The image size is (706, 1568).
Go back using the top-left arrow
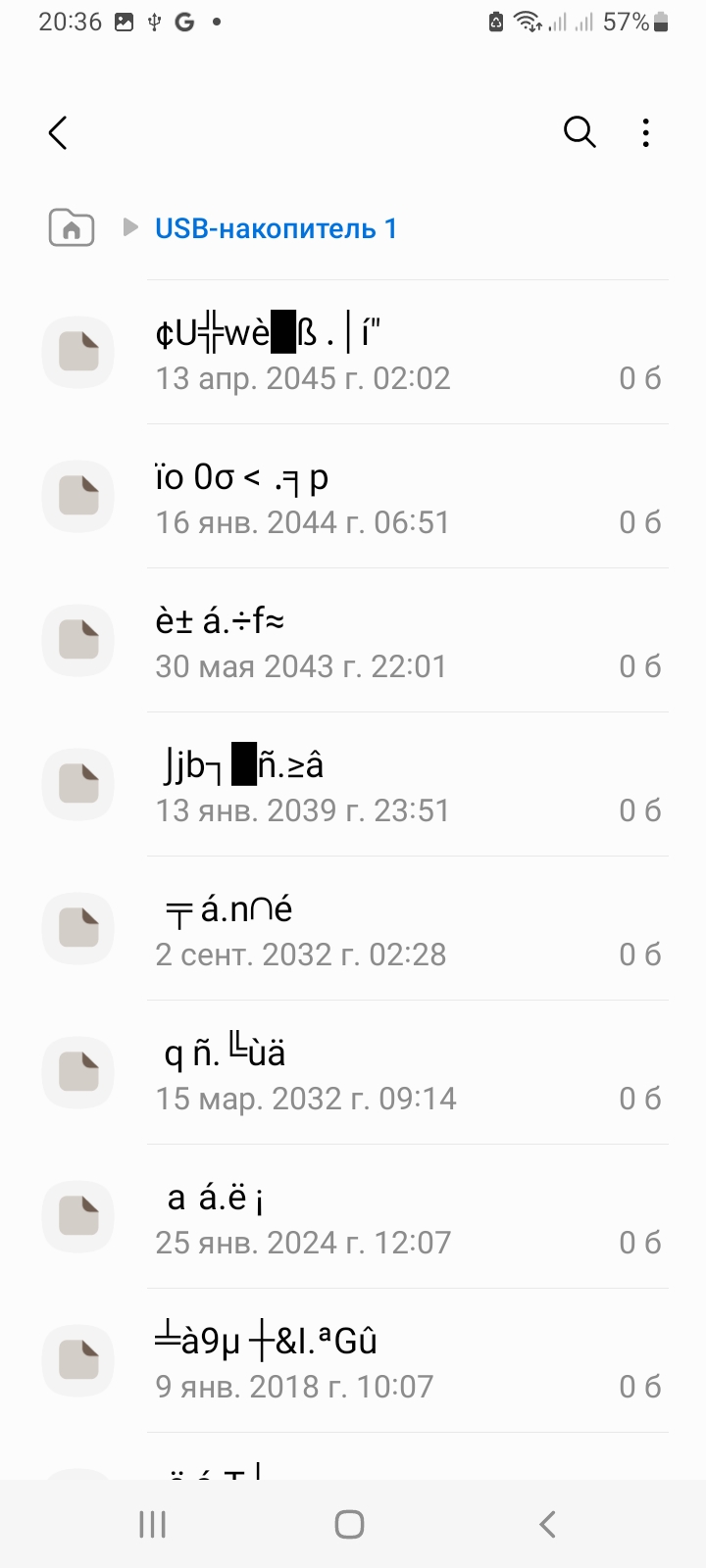pyautogui.click(x=58, y=132)
